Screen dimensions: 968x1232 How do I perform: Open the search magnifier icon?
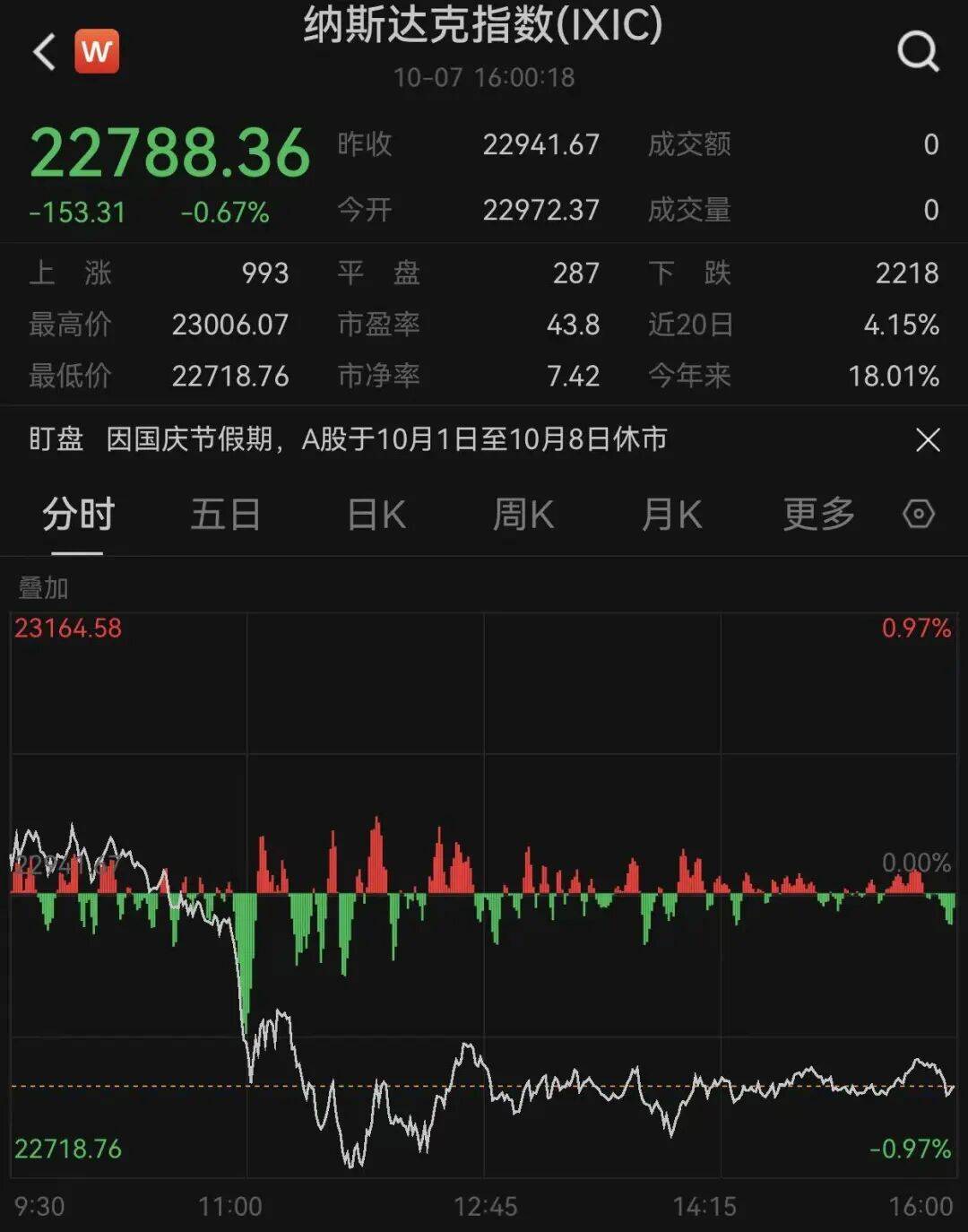tap(915, 51)
